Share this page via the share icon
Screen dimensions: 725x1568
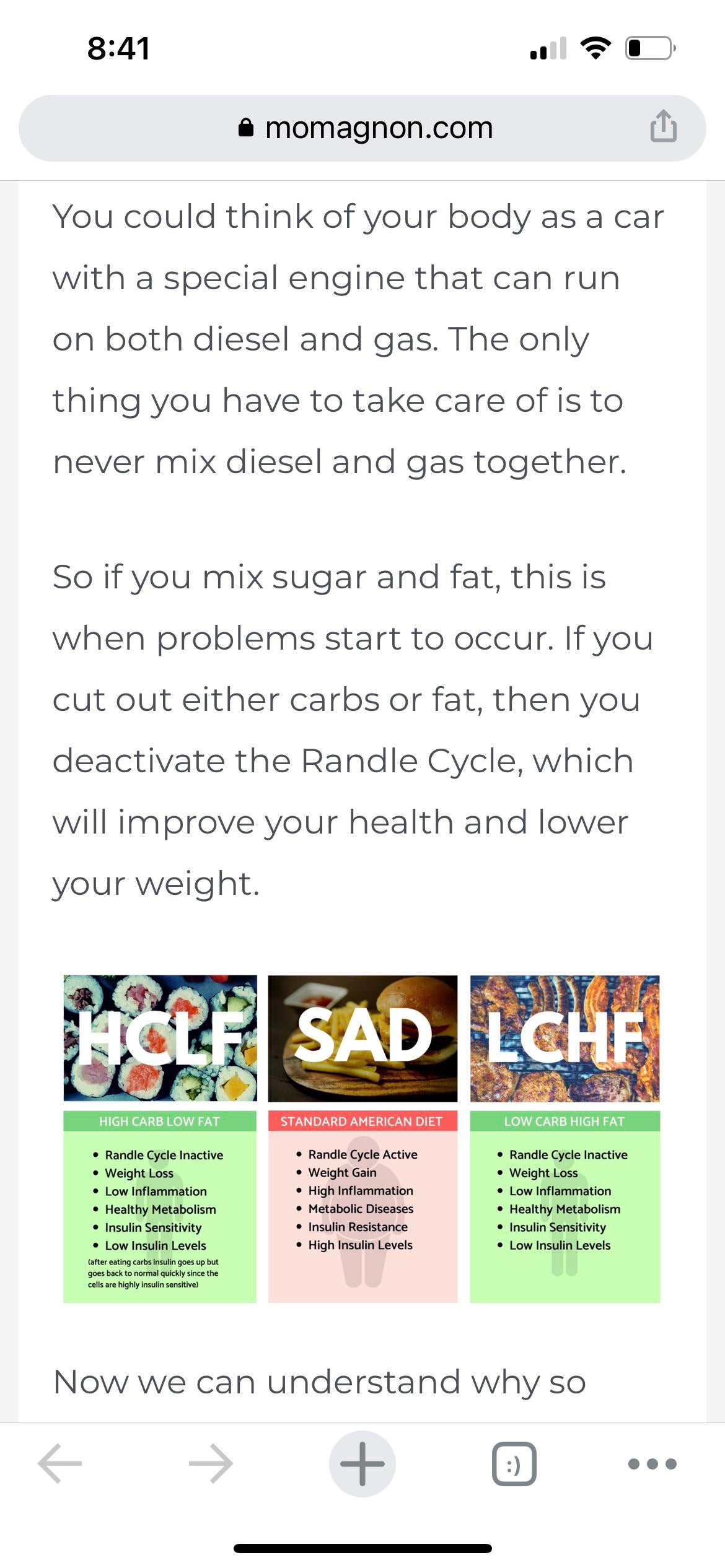(x=663, y=126)
